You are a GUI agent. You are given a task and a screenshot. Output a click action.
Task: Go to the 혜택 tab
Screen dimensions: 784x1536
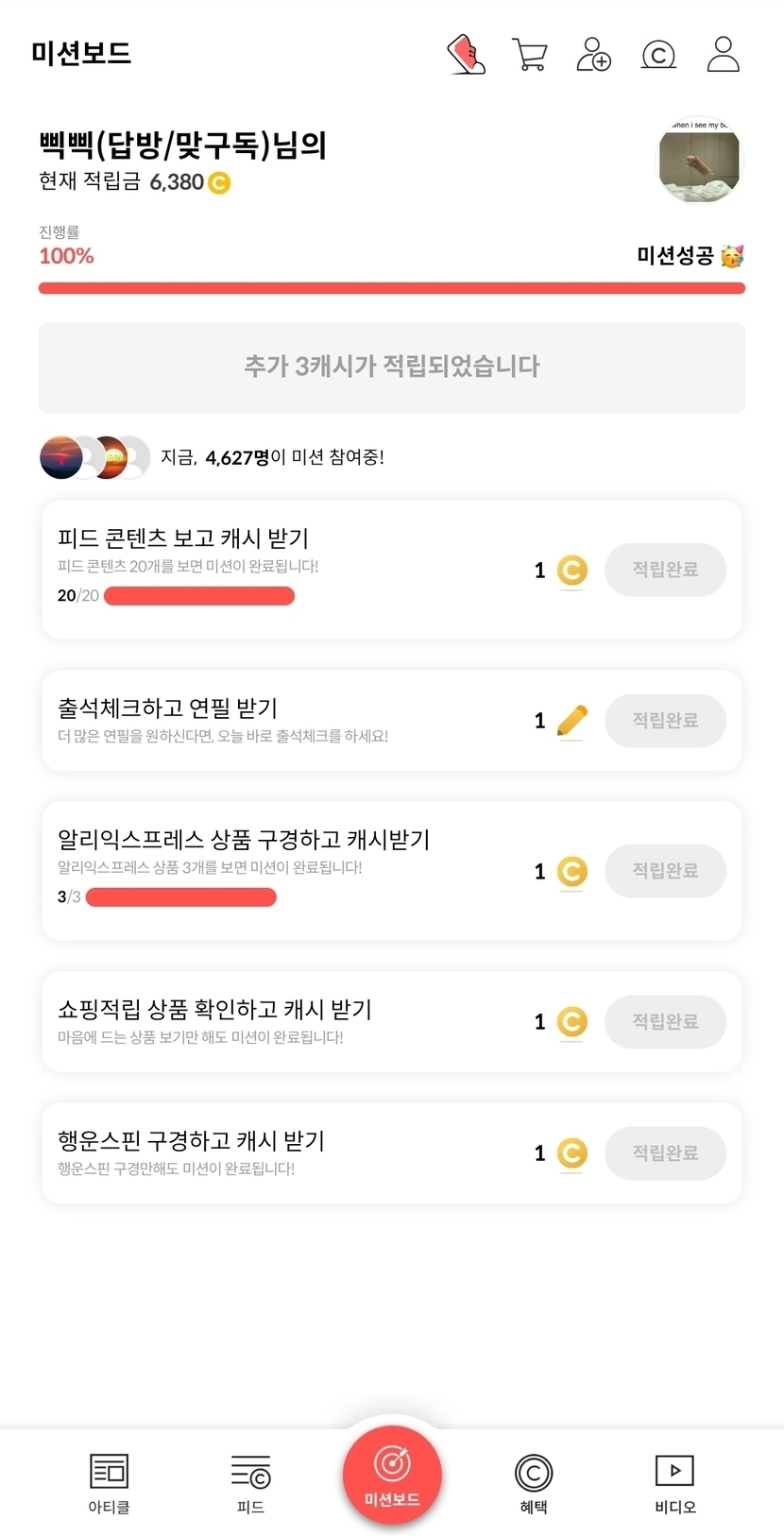(x=534, y=1483)
